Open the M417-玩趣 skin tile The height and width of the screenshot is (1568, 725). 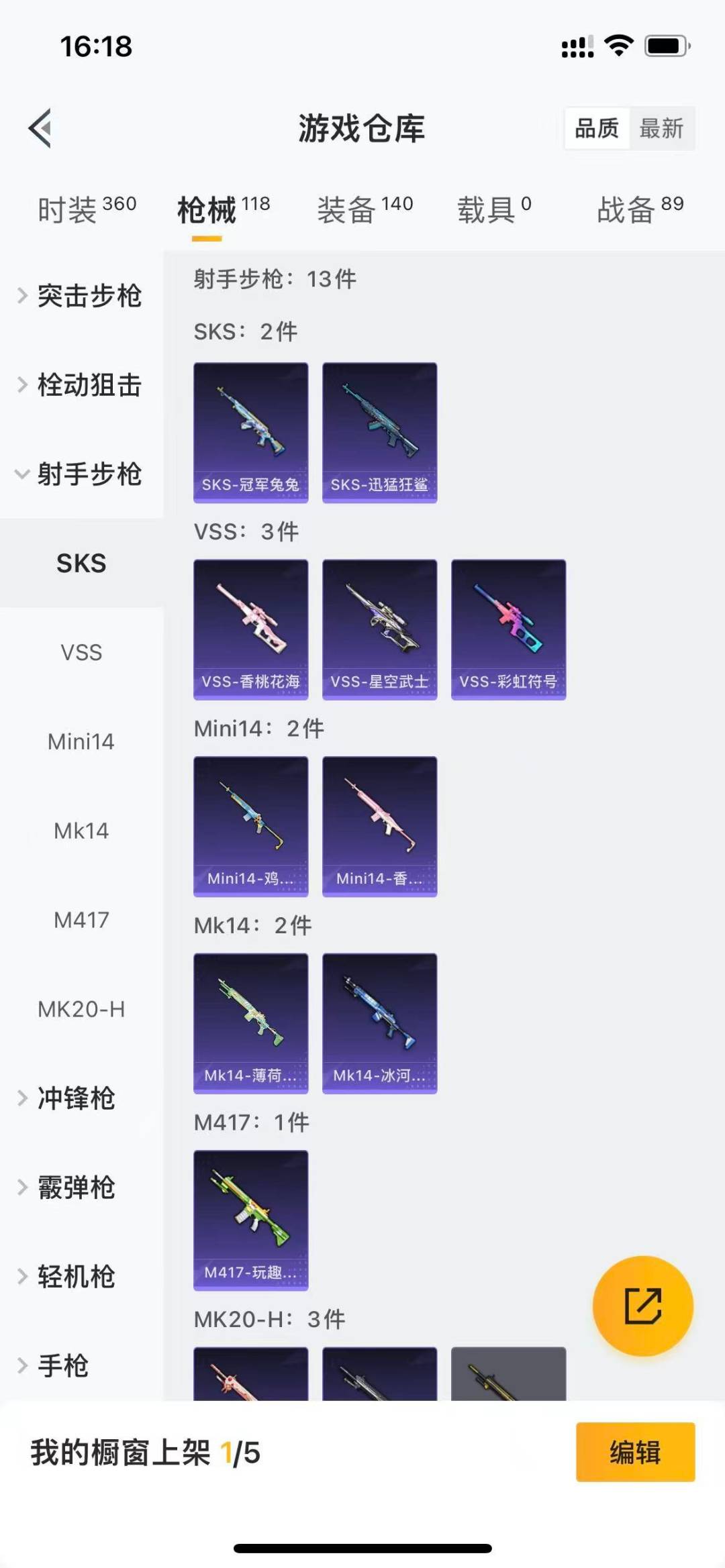click(251, 1220)
